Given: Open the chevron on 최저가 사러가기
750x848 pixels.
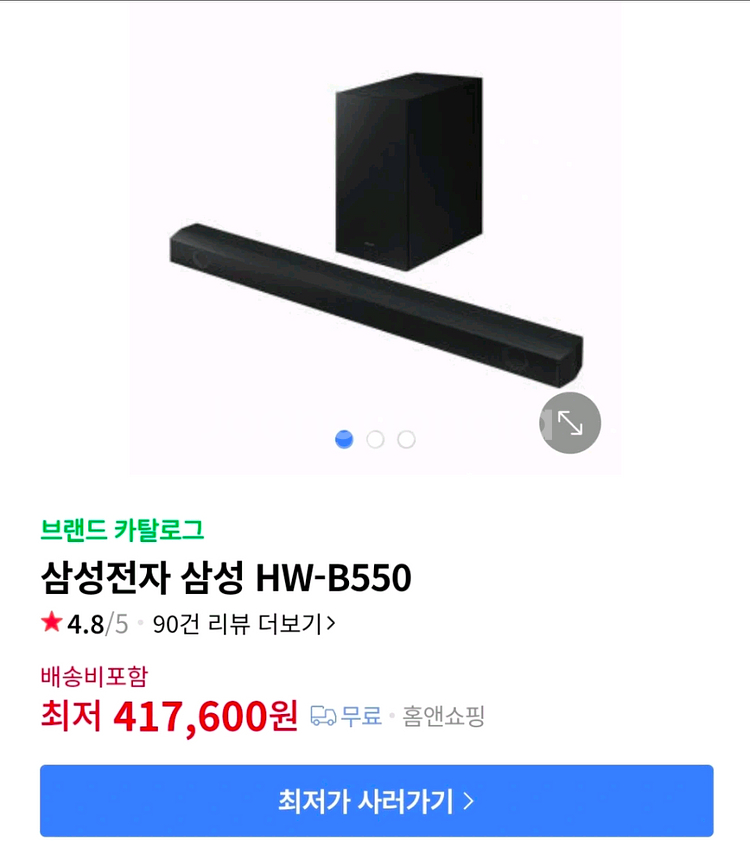Looking at the screenshot, I should [468, 801].
